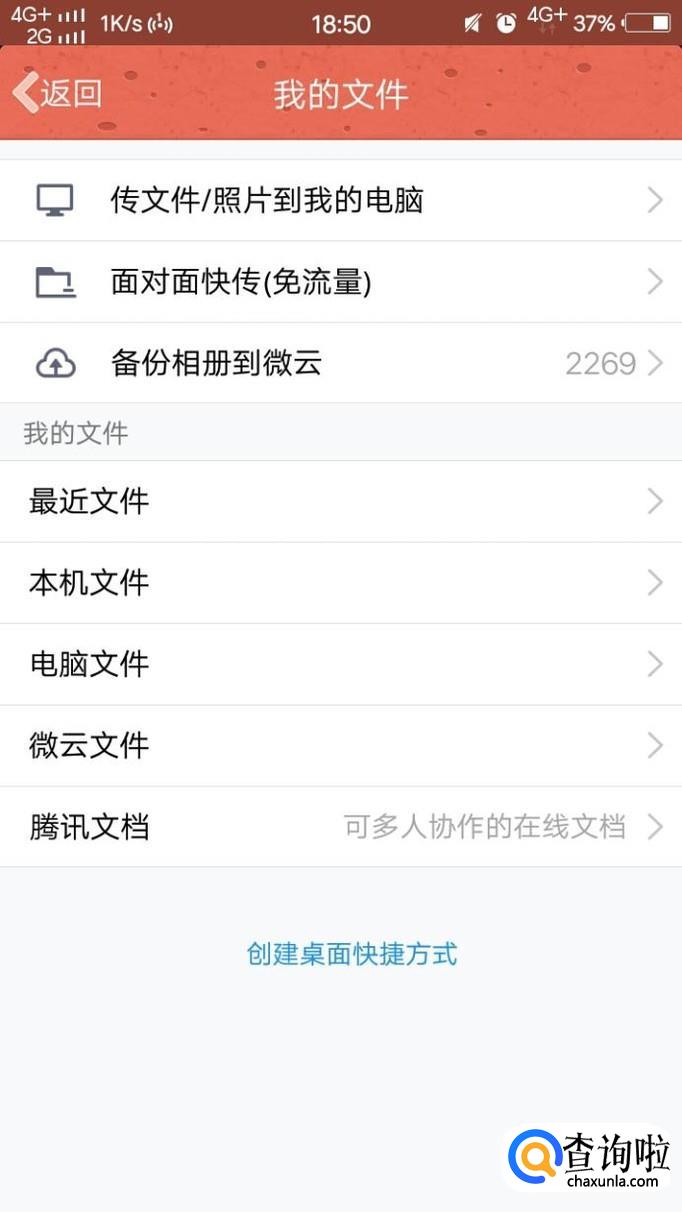Tap 创建桌面快捷方式 link
Screen dimensions: 682x1212
click(x=351, y=953)
